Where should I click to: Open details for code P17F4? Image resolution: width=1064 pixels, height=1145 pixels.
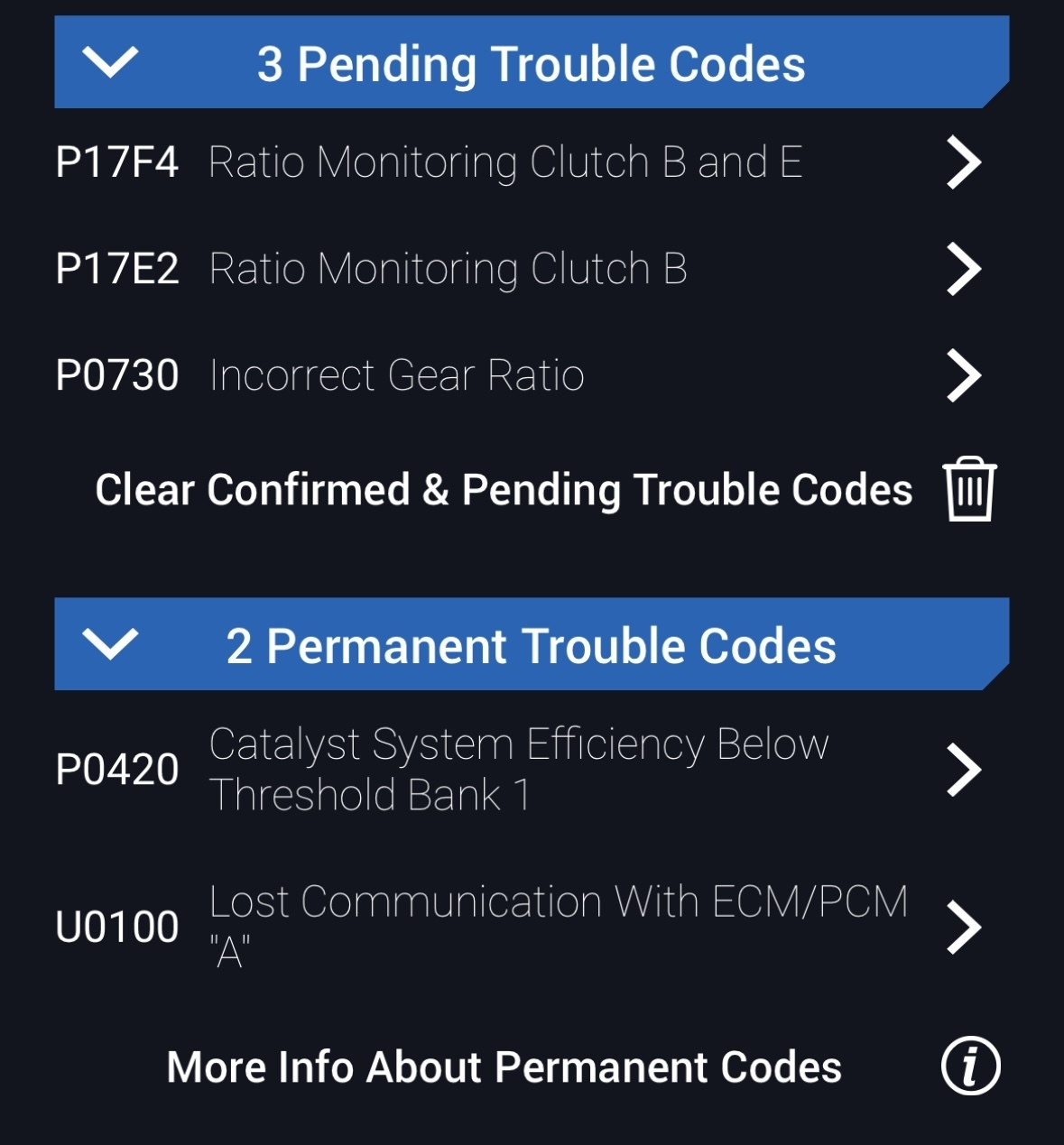[963, 162]
